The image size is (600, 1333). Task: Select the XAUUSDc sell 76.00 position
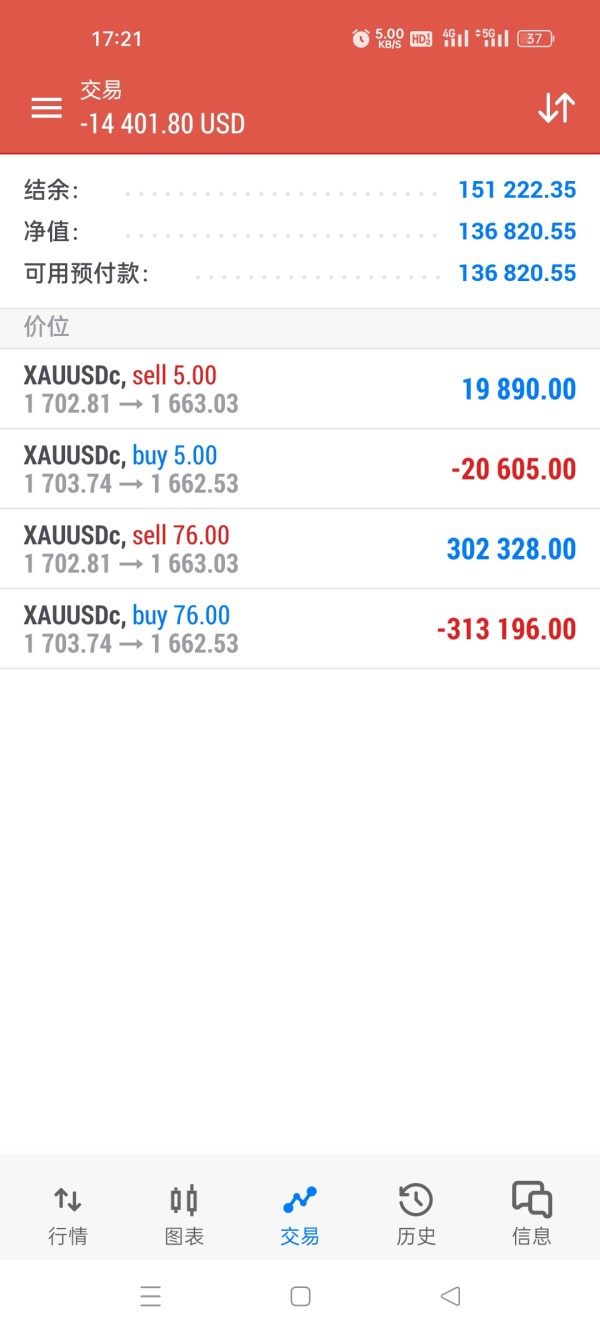coord(300,549)
